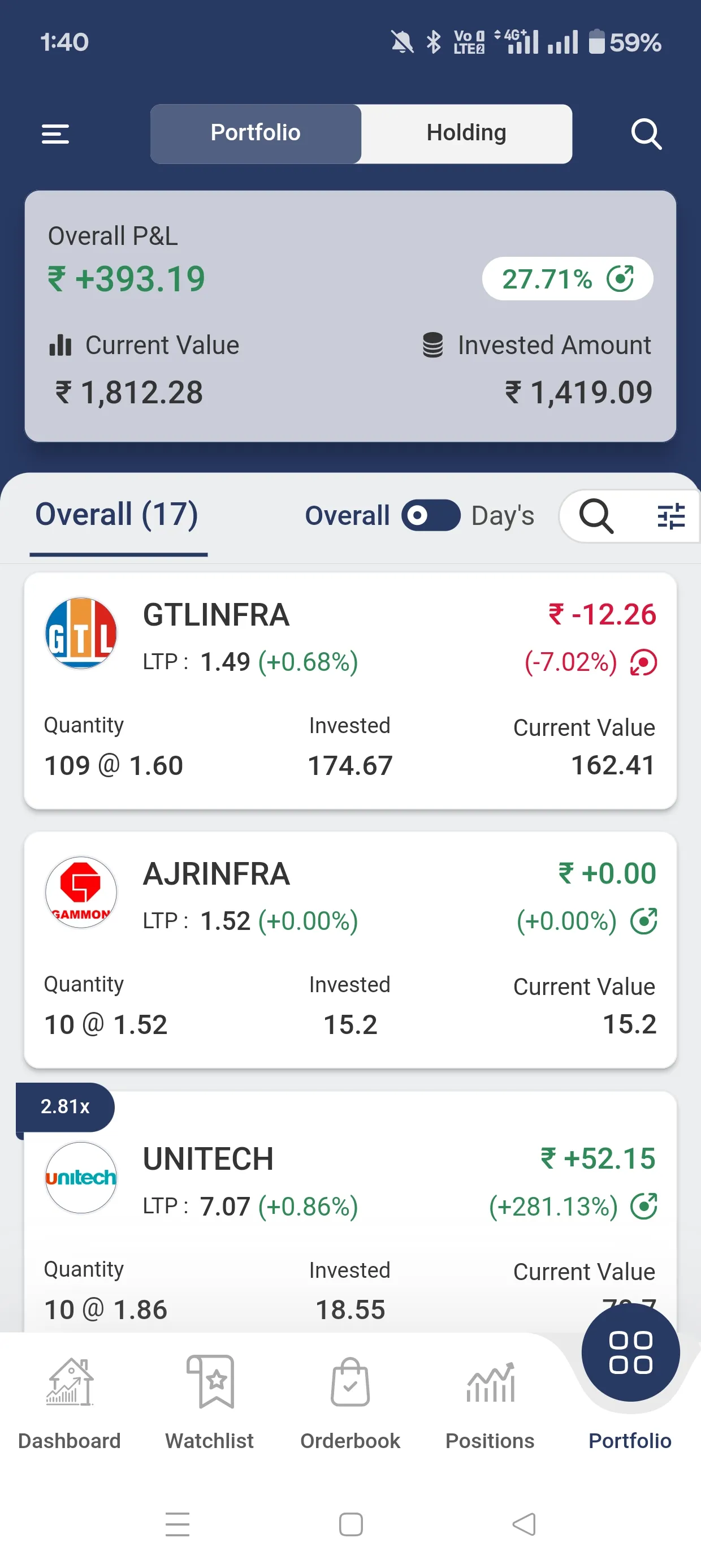Go back using system navigation

(524, 1524)
